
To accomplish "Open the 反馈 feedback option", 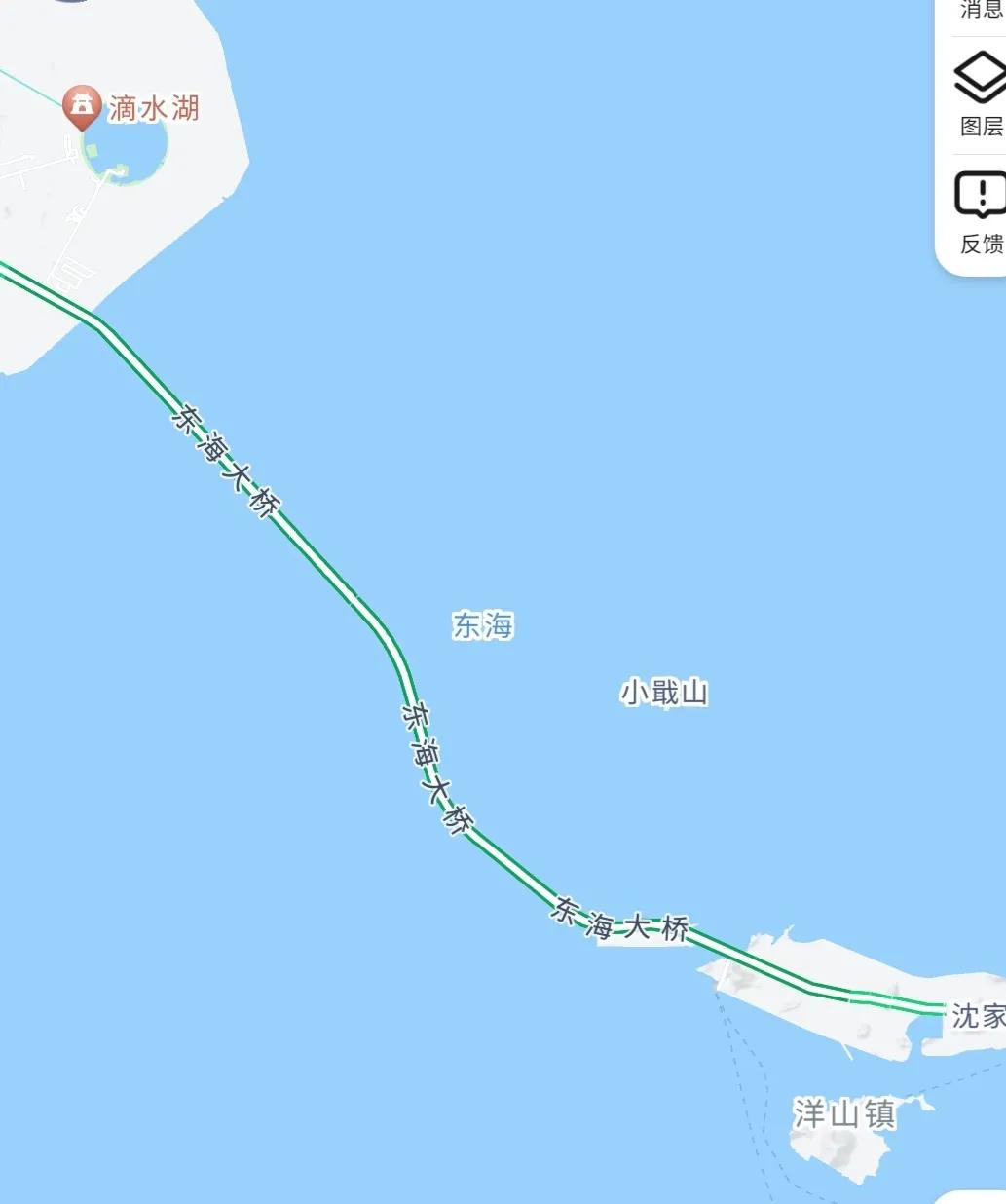I will (980, 212).
